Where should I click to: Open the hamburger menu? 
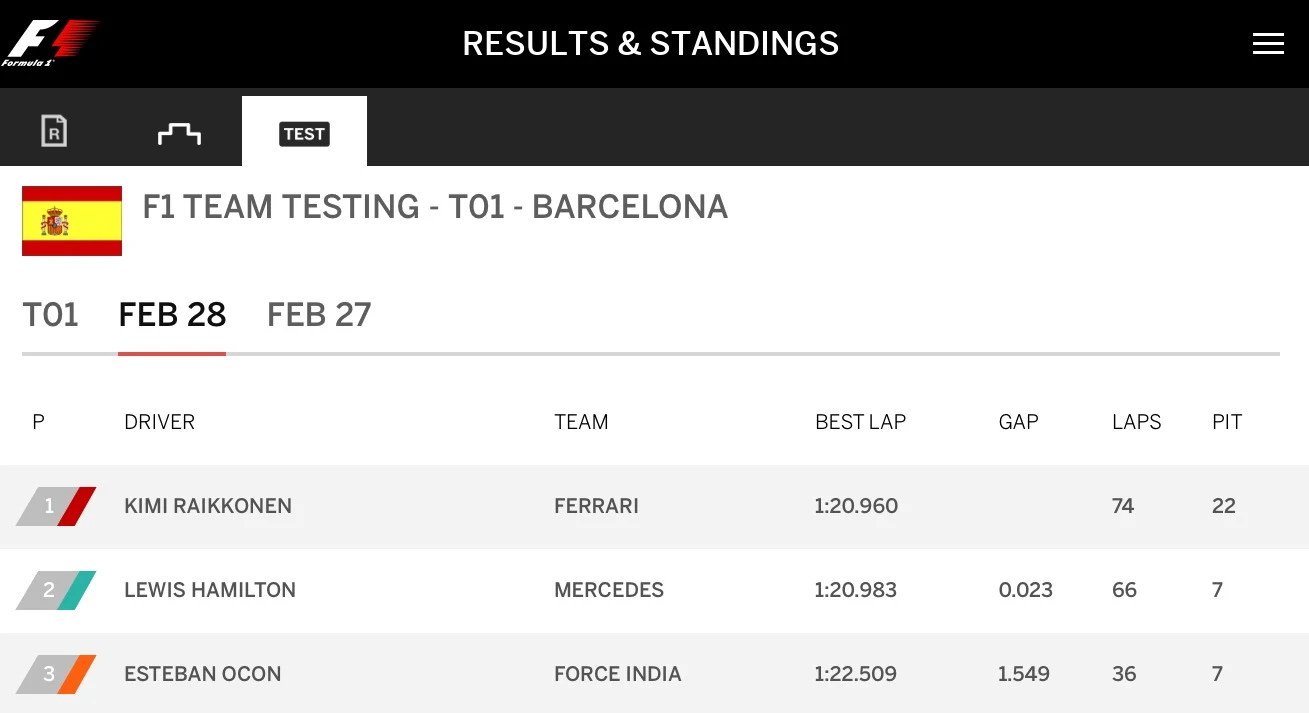(x=1268, y=44)
